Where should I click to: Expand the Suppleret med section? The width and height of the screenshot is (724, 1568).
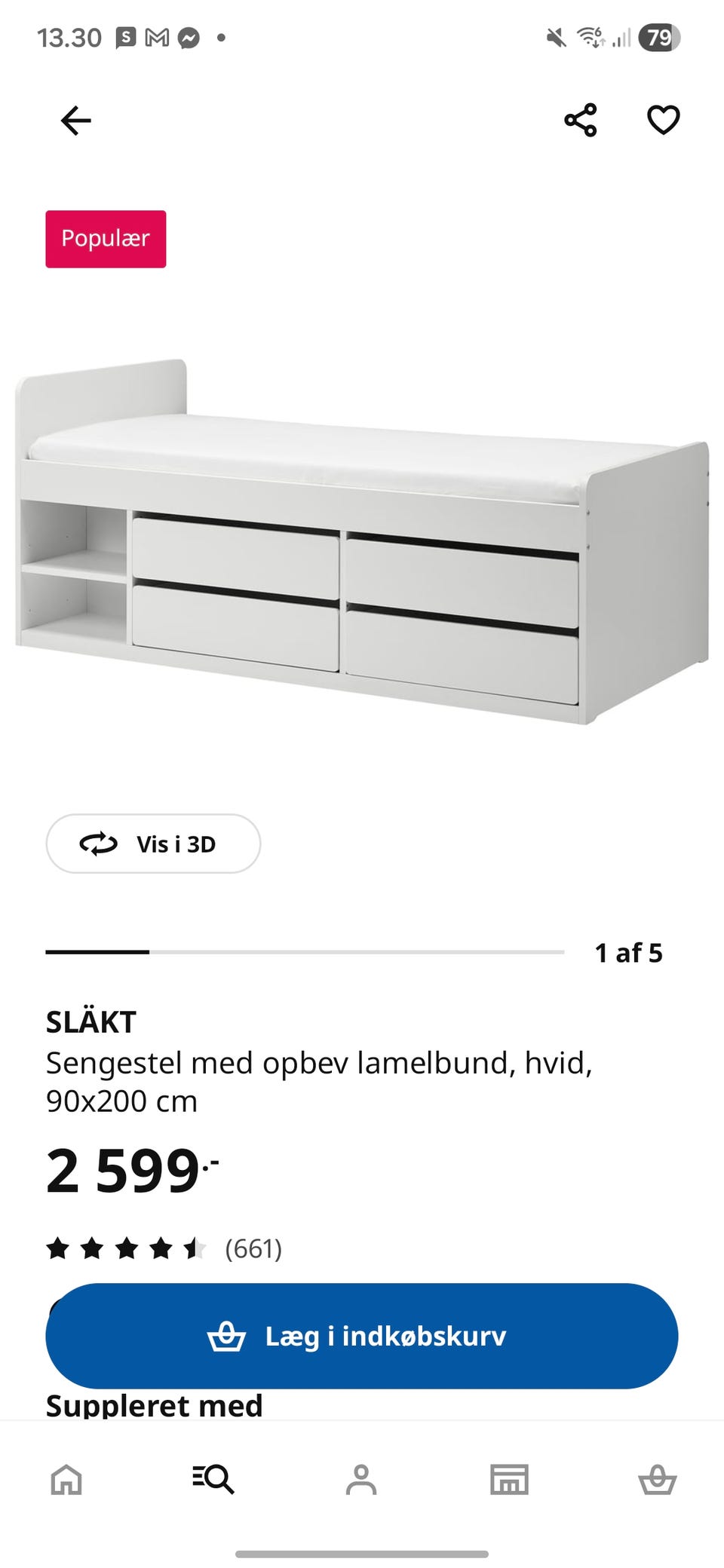[x=155, y=1404]
